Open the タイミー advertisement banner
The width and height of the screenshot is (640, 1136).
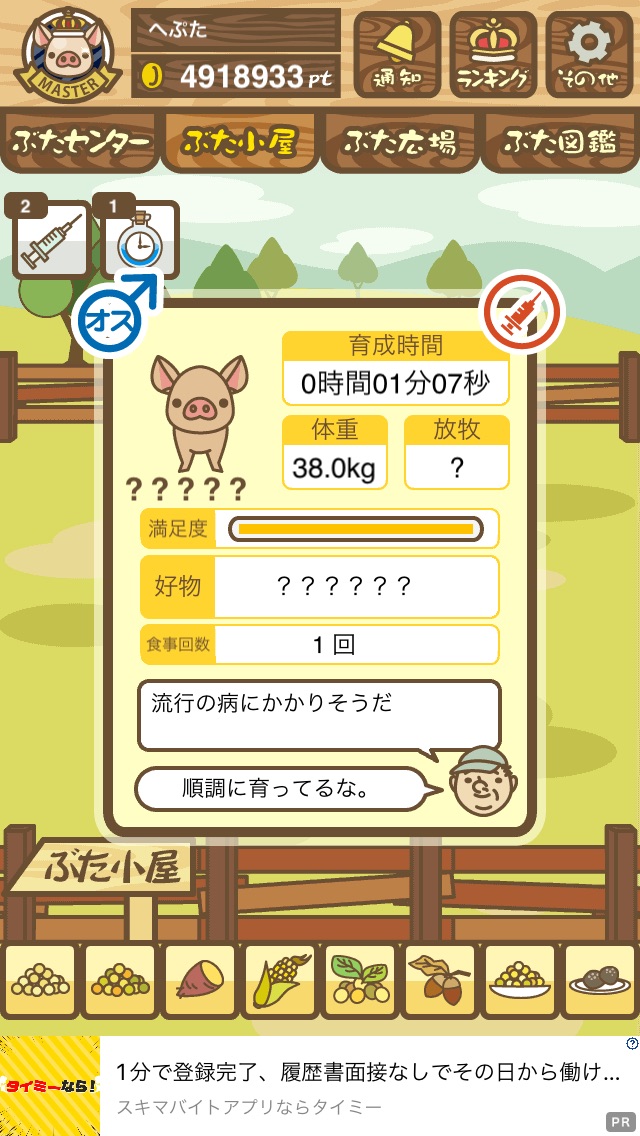320,1085
